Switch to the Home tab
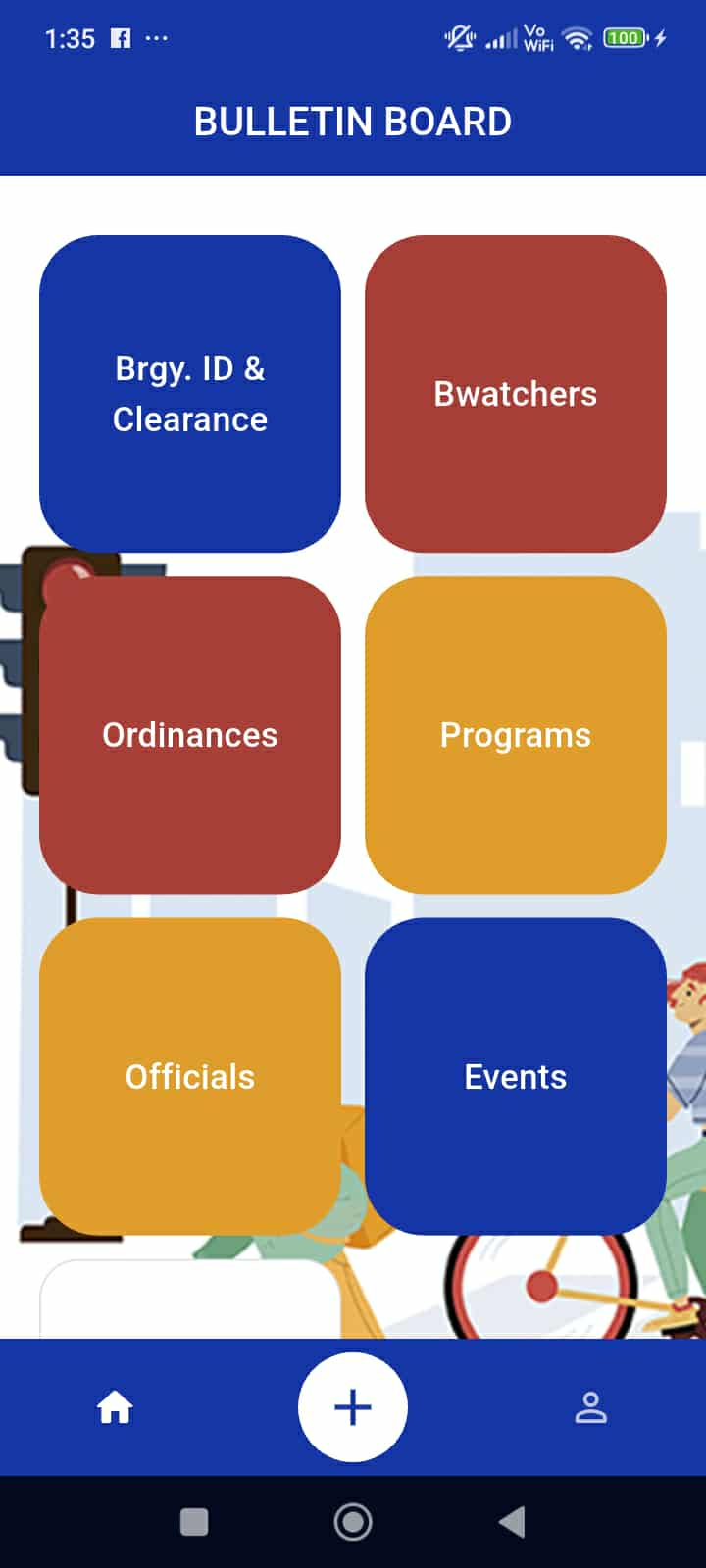 [x=115, y=1408]
